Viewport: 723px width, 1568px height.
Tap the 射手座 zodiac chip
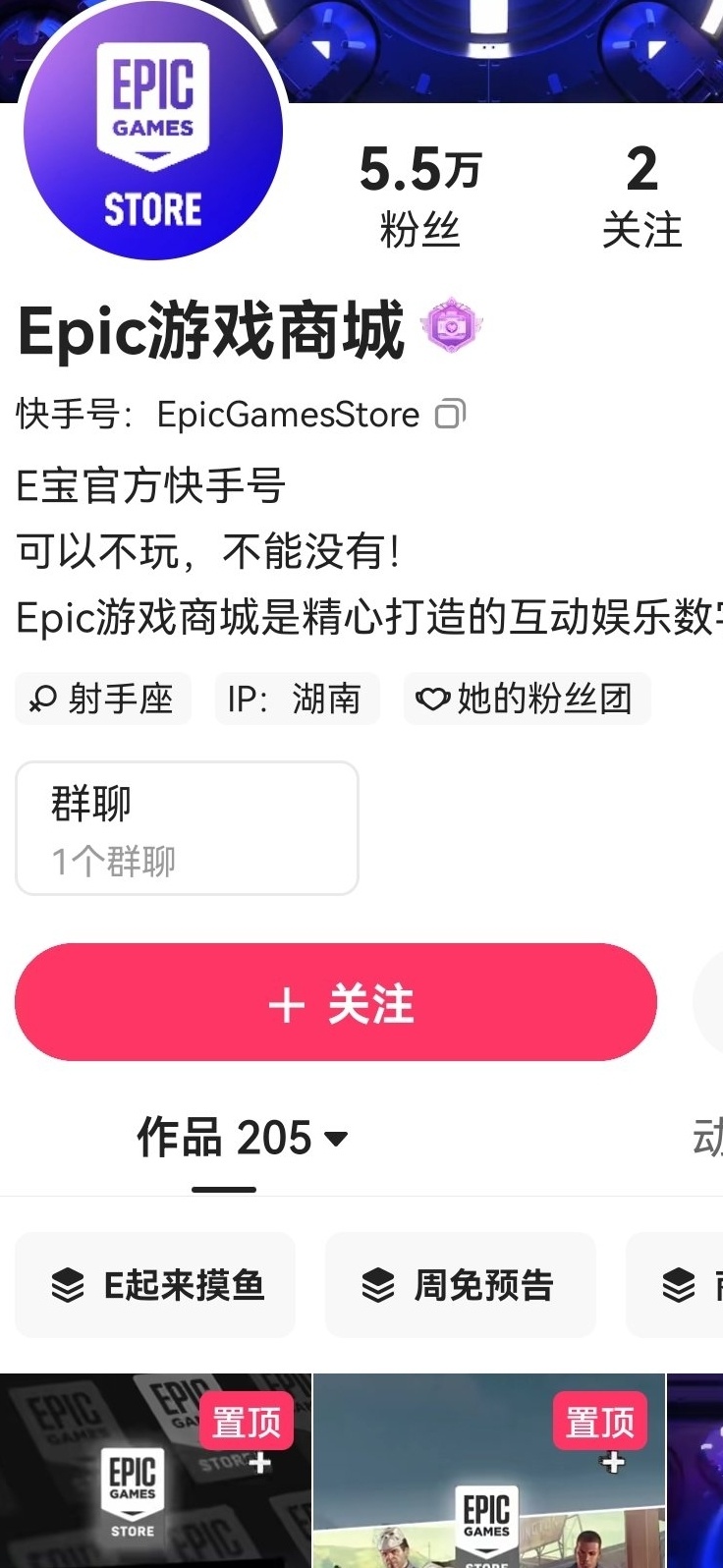103,699
